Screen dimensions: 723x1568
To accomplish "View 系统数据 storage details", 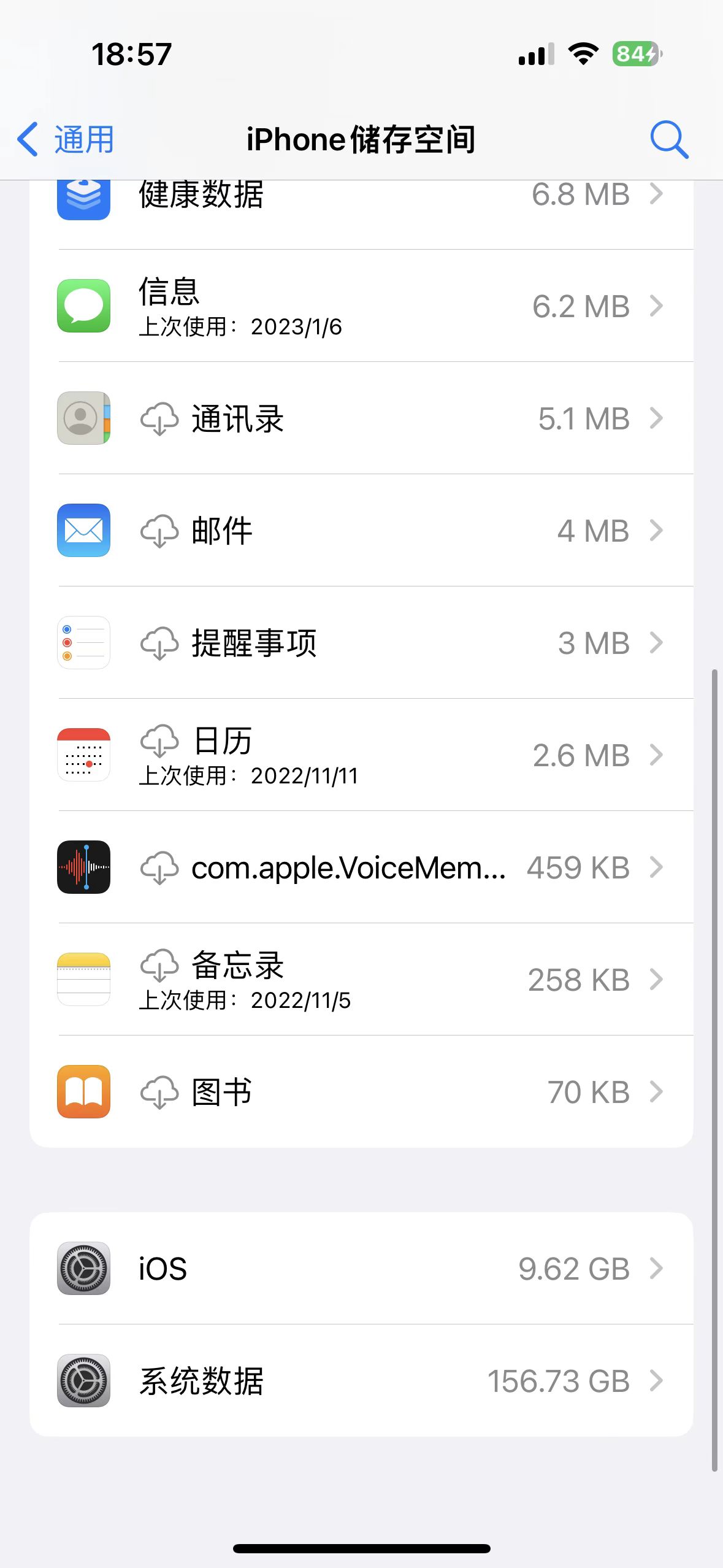I will click(x=361, y=1381).
